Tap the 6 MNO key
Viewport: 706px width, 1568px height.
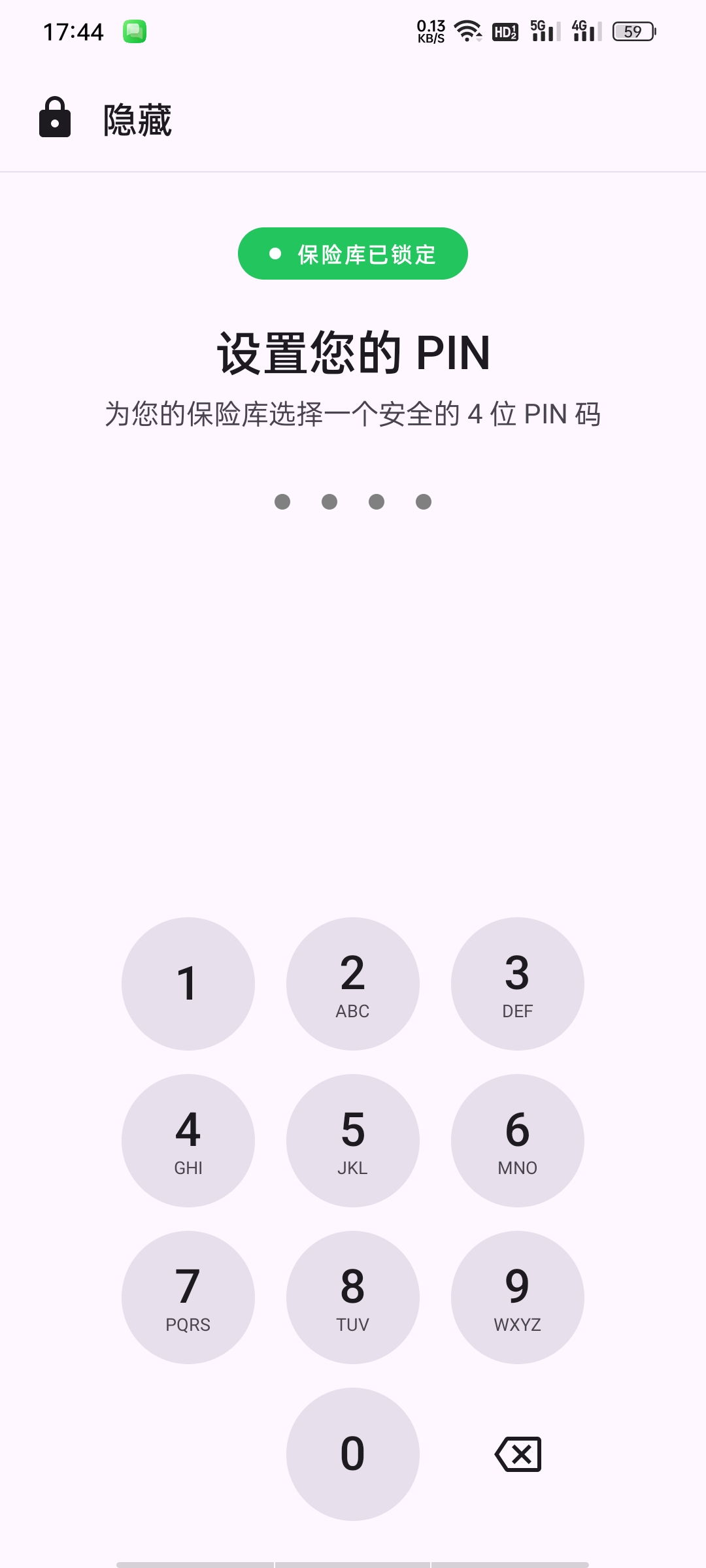click(x=518, y=1141)
